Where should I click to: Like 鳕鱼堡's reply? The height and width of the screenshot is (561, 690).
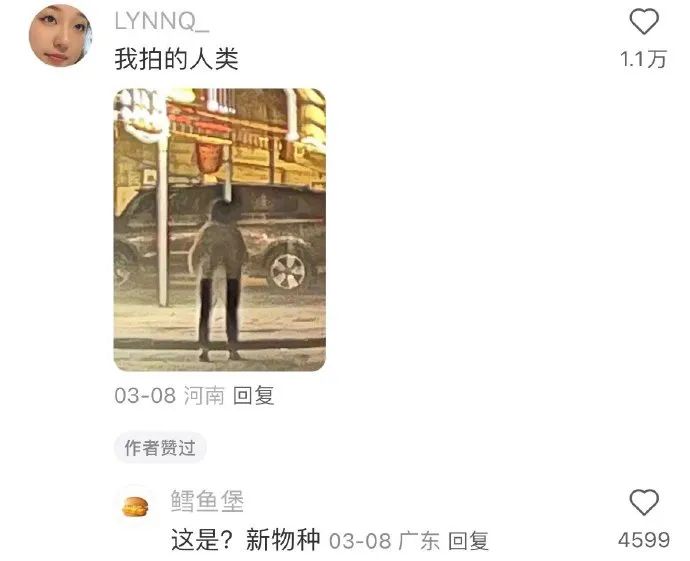[644, 502]
